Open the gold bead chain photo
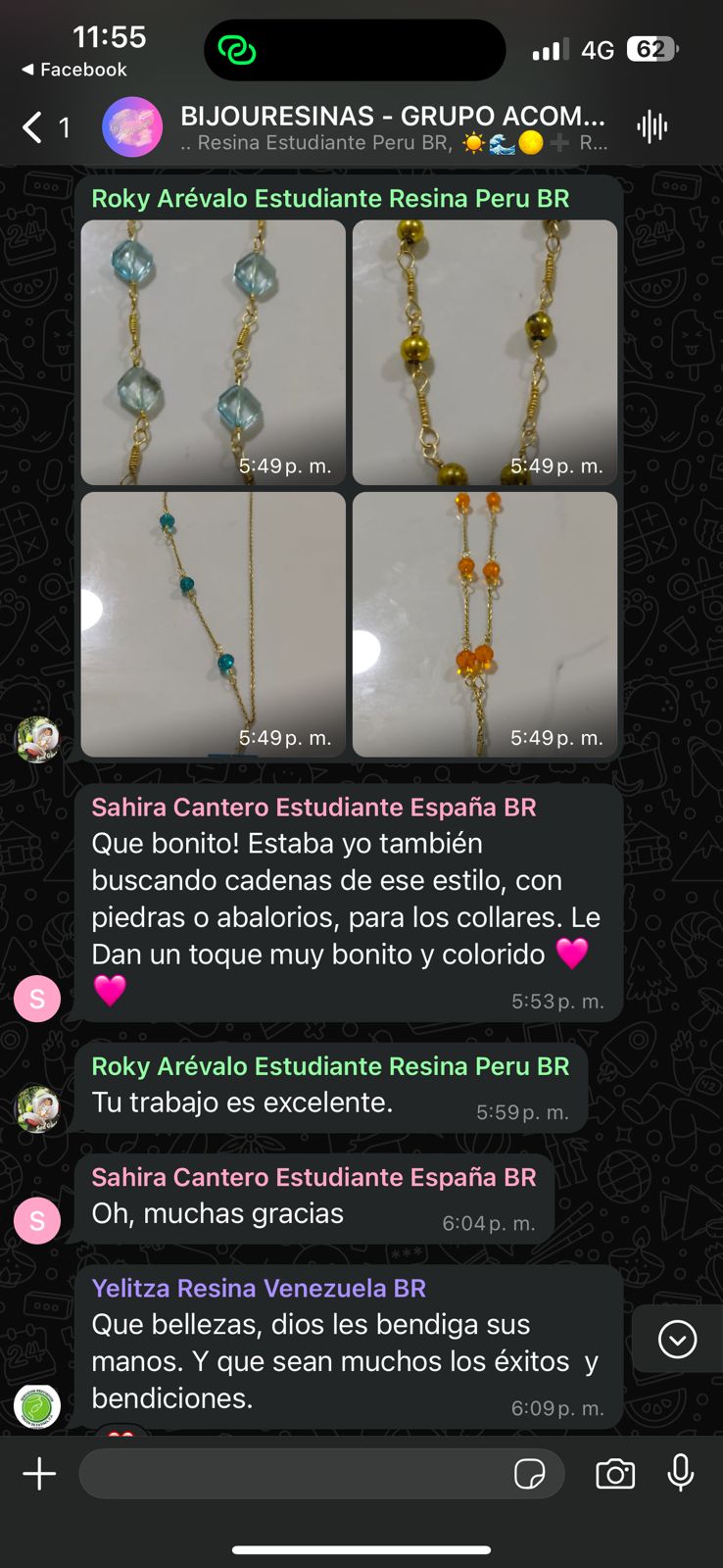The width and height of the screenshot is (723, 1568). click(485, 352)
